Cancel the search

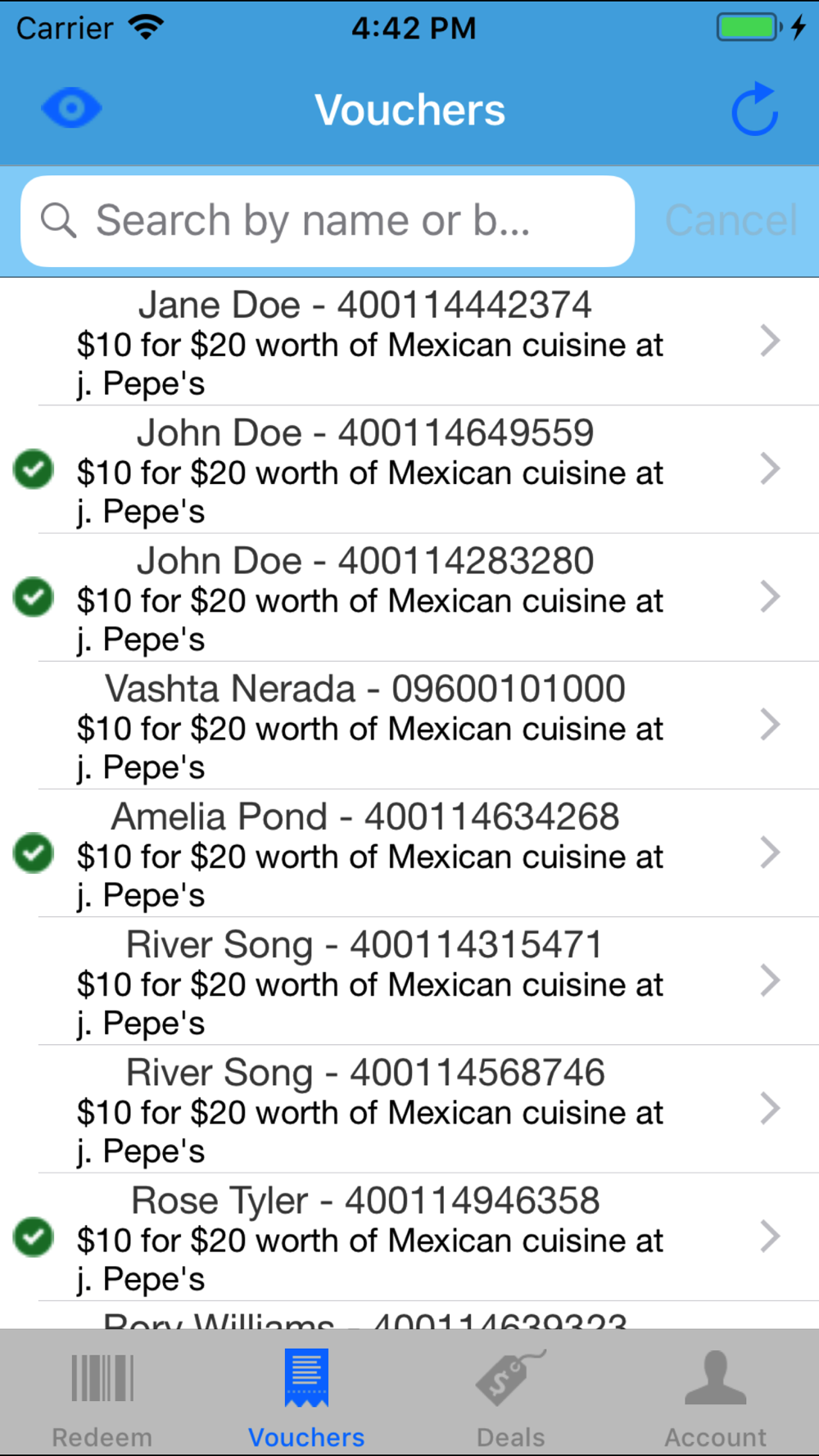coord(731,221)
